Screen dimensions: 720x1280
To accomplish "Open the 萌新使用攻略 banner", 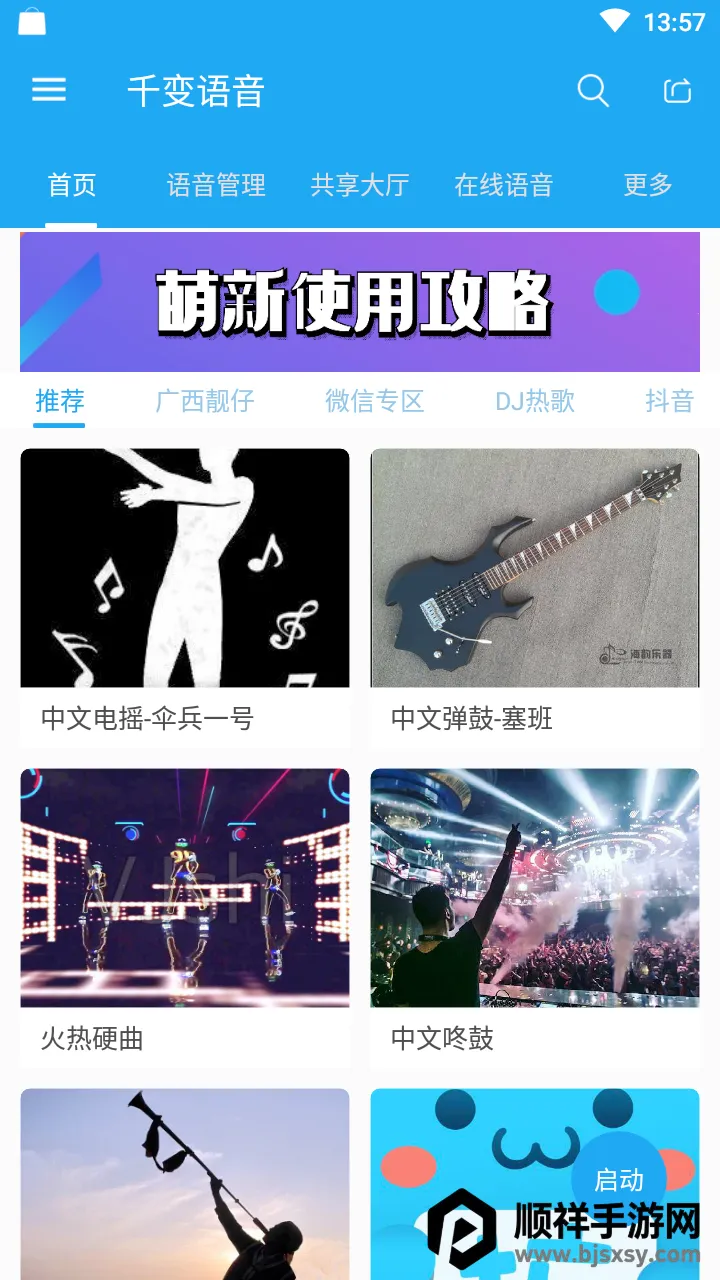I will click(x=360, y=302).
